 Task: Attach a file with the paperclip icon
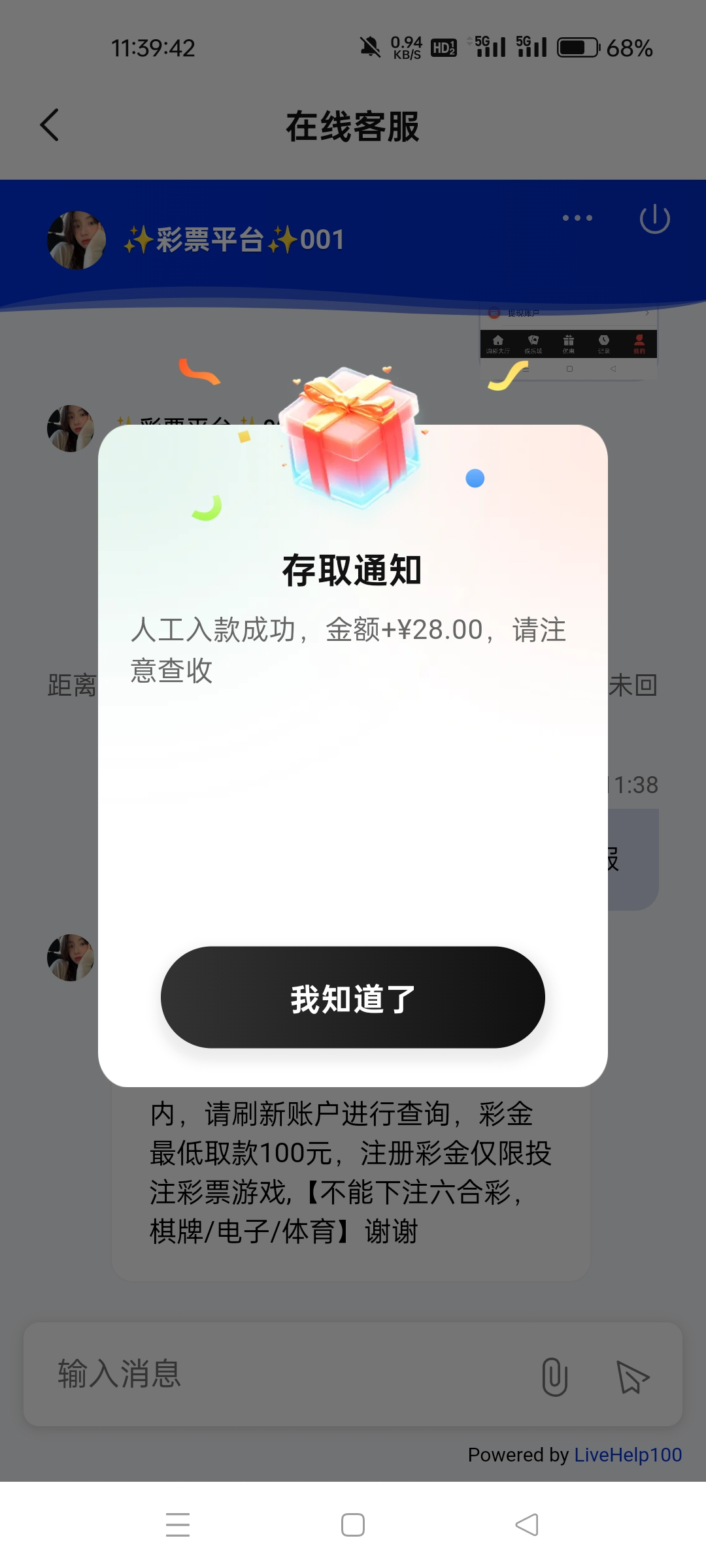554,1376
